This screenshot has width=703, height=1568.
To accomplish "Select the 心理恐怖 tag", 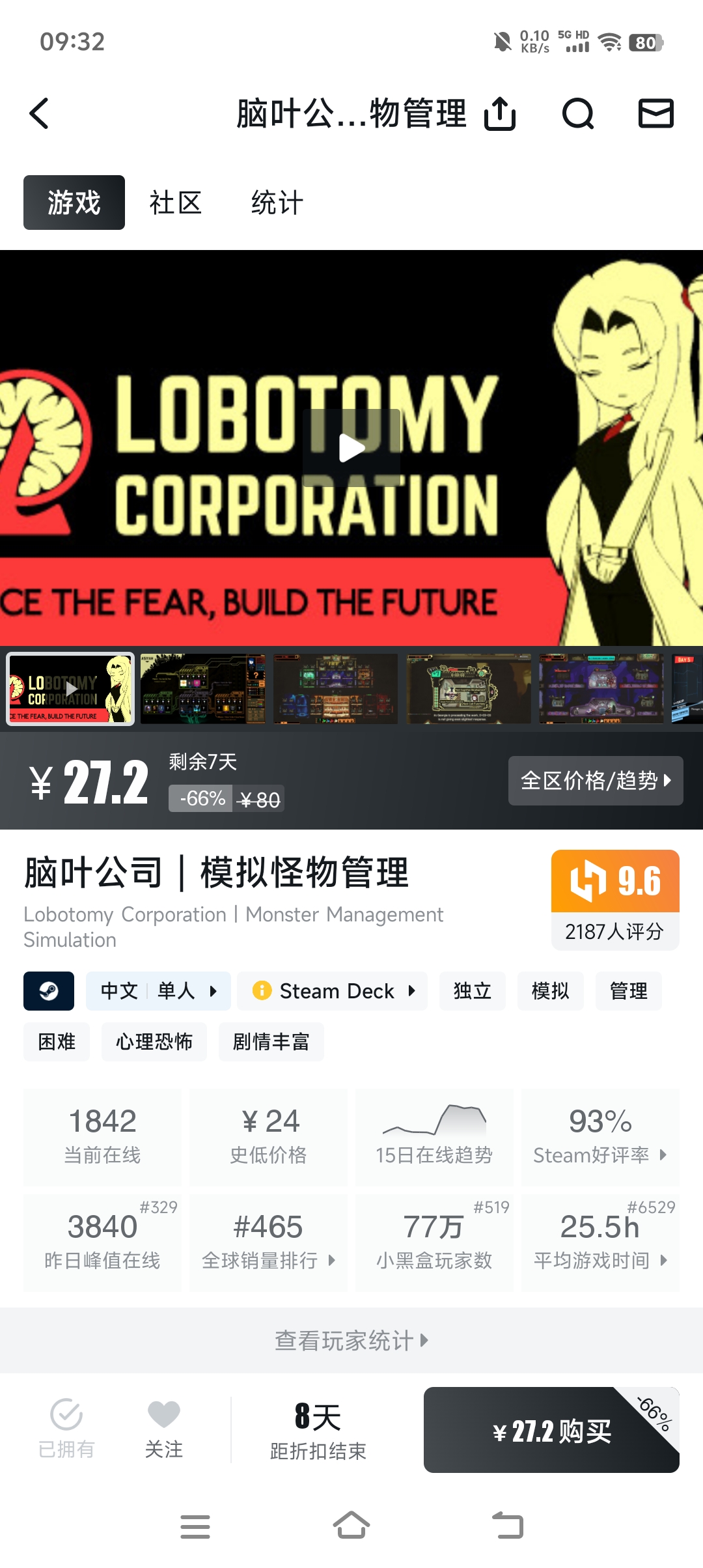I will (154, 1042).
